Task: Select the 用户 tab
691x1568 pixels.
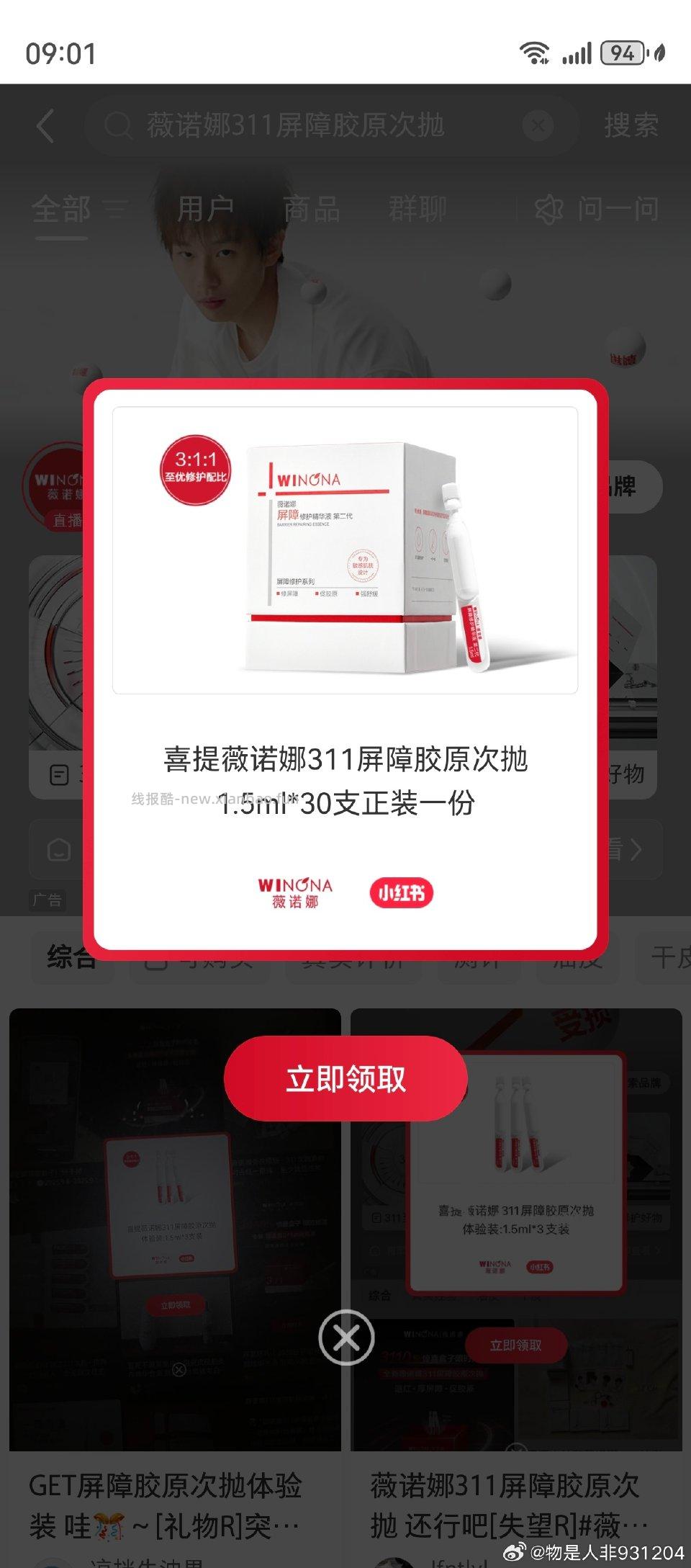Action: (207, 209)
